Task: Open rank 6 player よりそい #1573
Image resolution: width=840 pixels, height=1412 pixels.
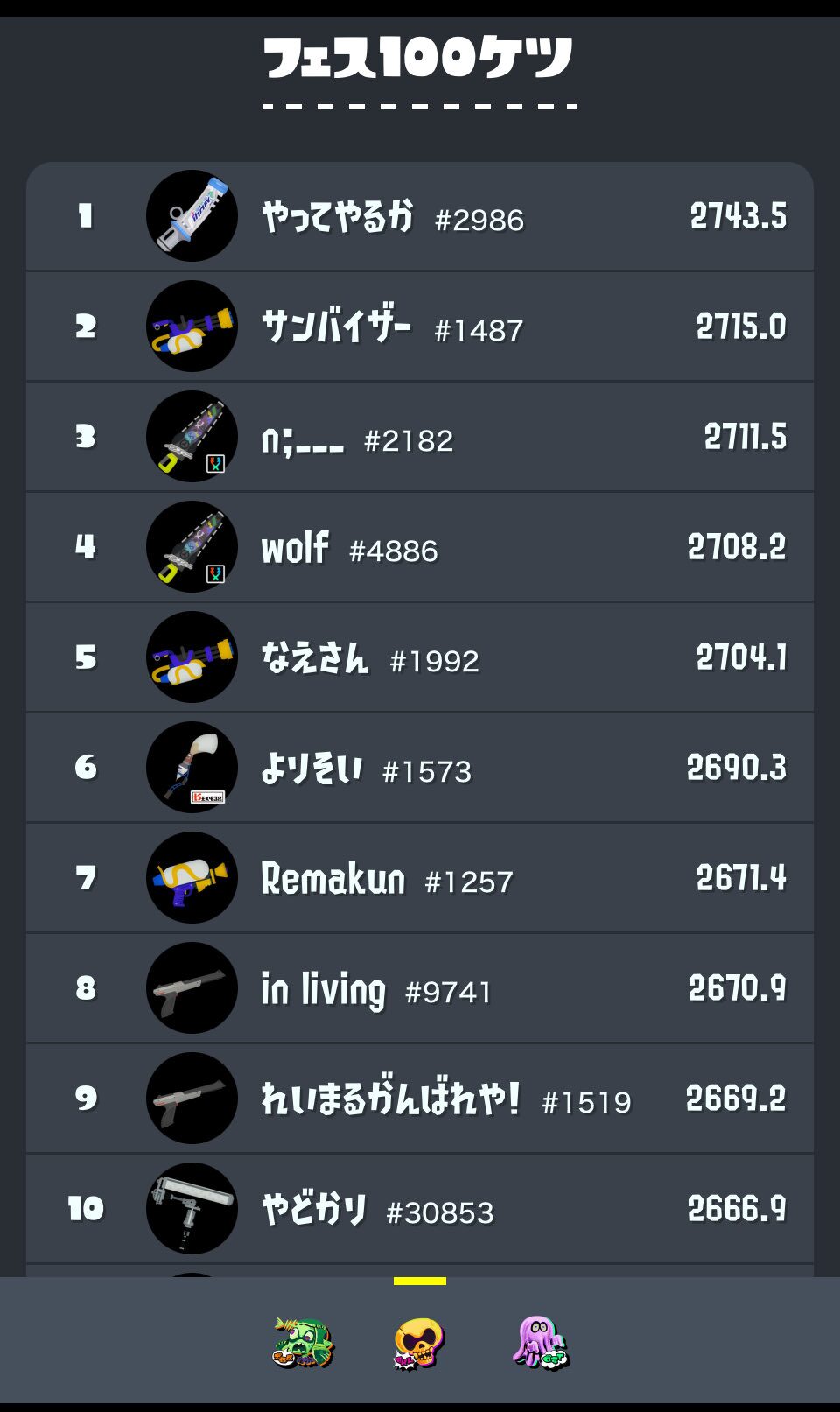Action: pos(420,768)
